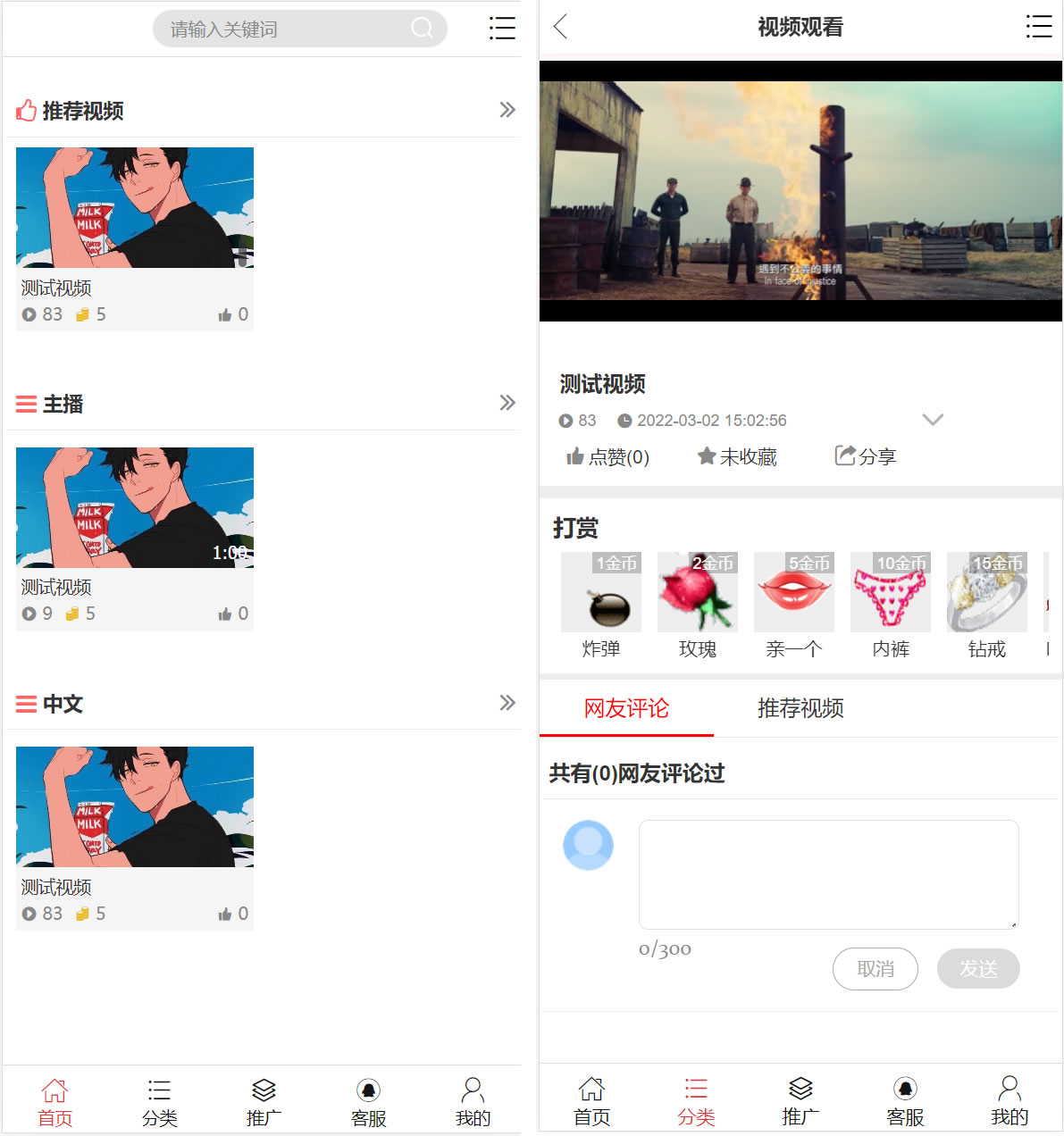Open more videos in the 主播 section
This screenshot has height=1136, width=1064.
coord(507,403)
